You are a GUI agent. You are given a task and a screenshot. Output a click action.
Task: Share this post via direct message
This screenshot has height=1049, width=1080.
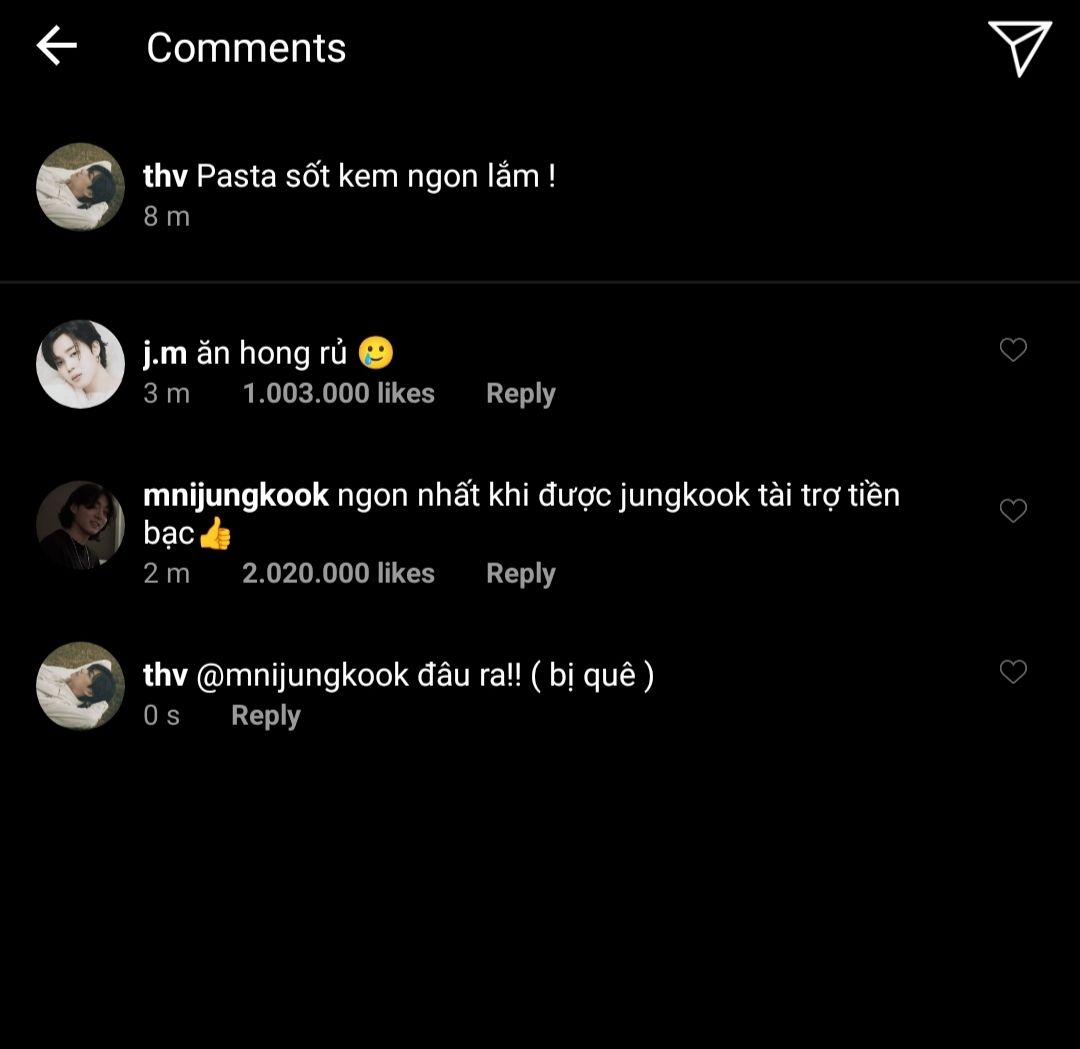[1019, 47]
